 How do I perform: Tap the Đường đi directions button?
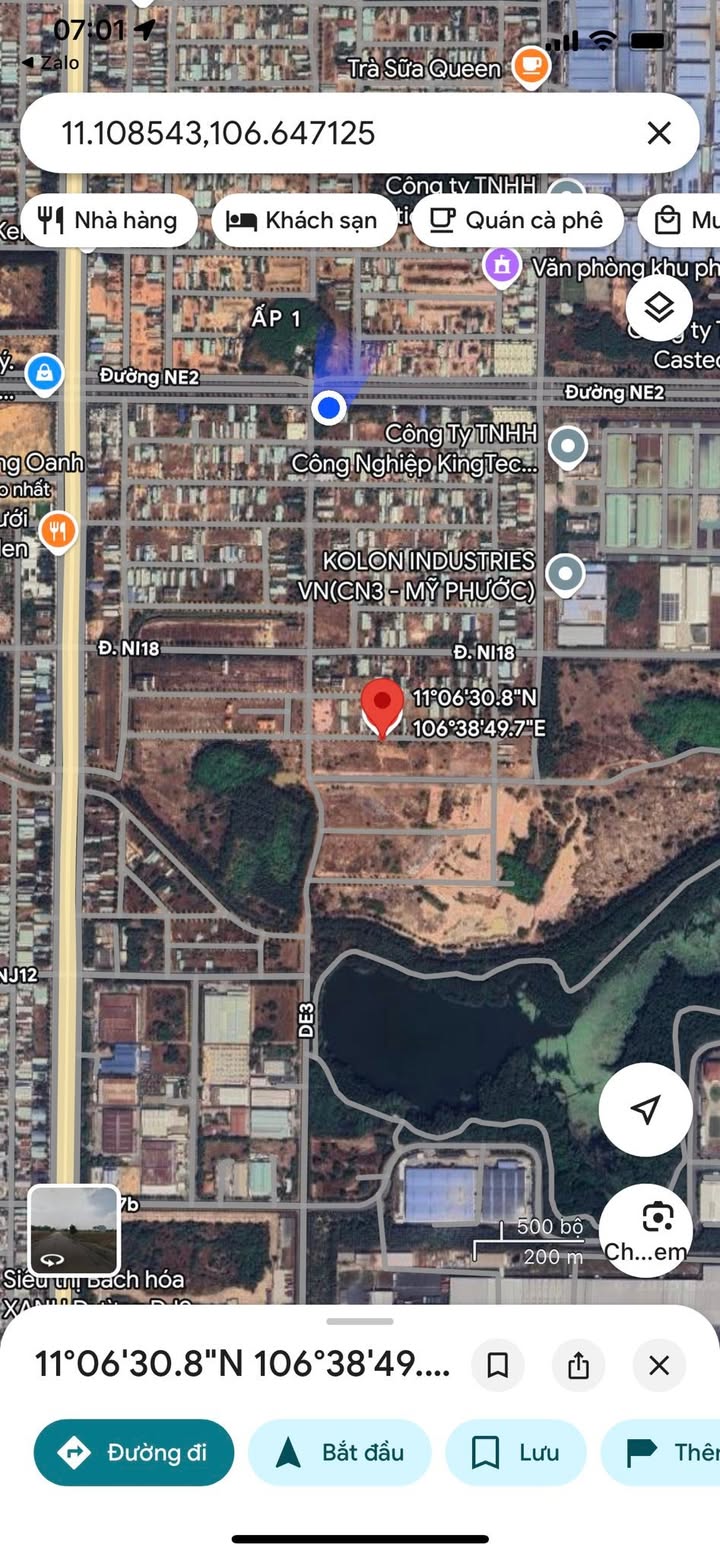click(x=134, y=1452)
